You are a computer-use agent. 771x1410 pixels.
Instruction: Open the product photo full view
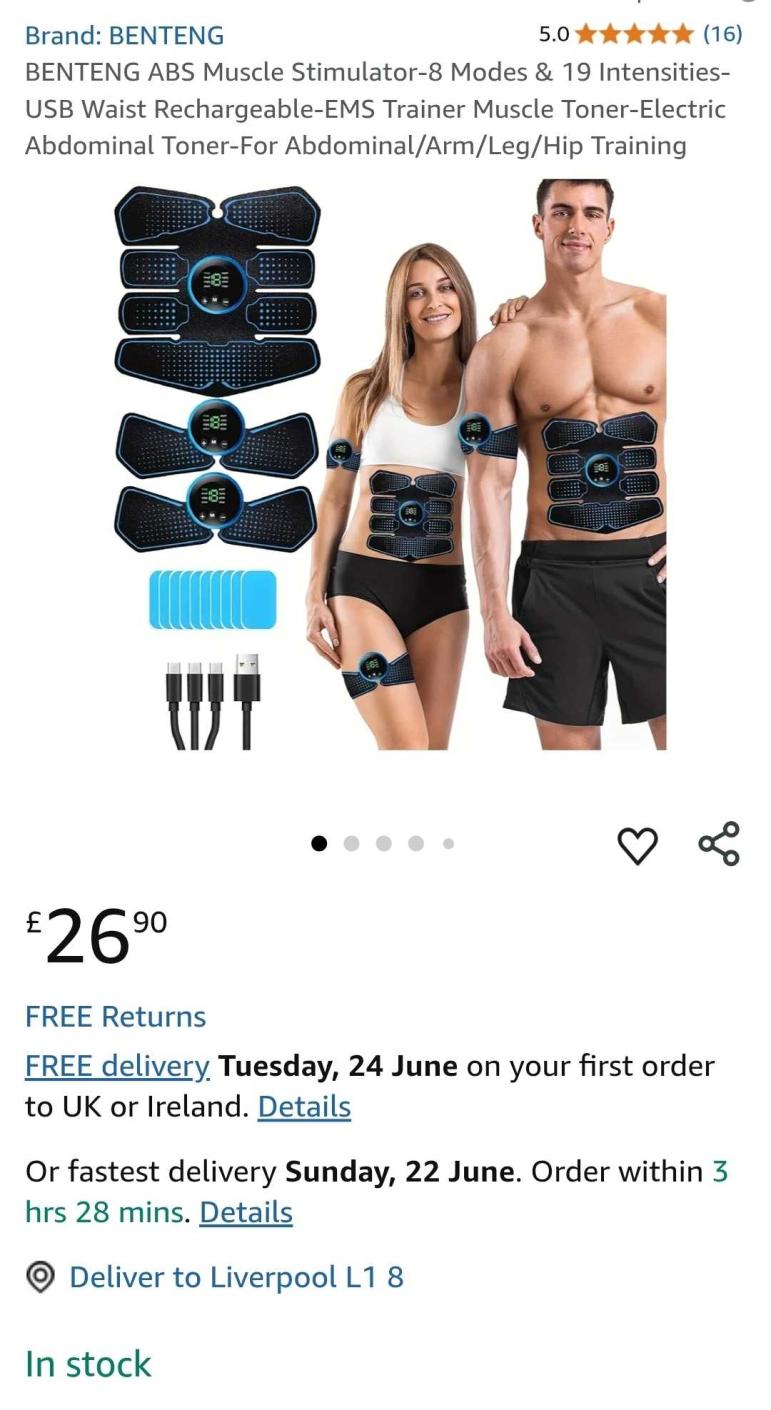[390, 465]
